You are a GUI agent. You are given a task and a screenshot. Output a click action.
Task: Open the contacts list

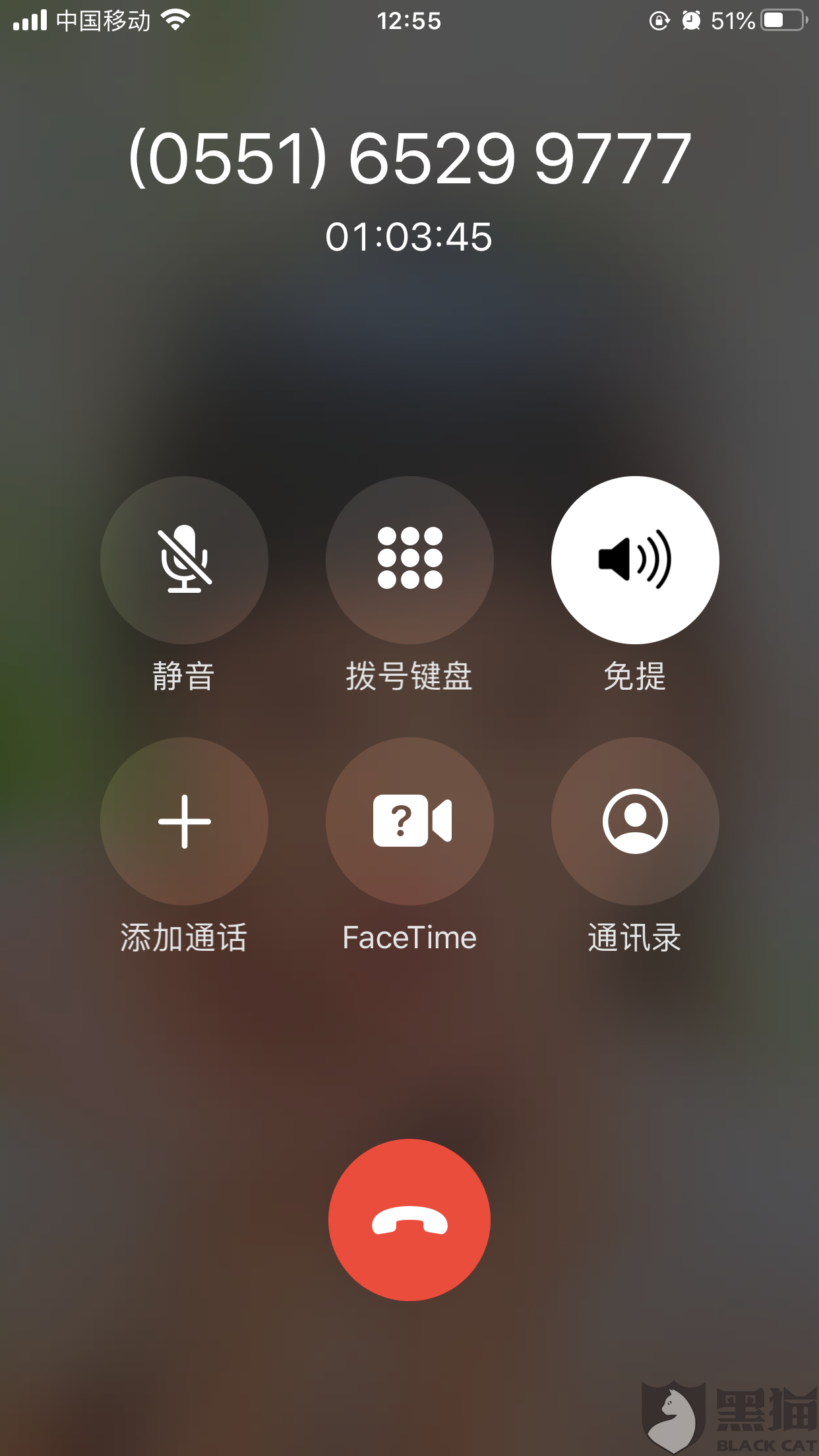[635, 821]
